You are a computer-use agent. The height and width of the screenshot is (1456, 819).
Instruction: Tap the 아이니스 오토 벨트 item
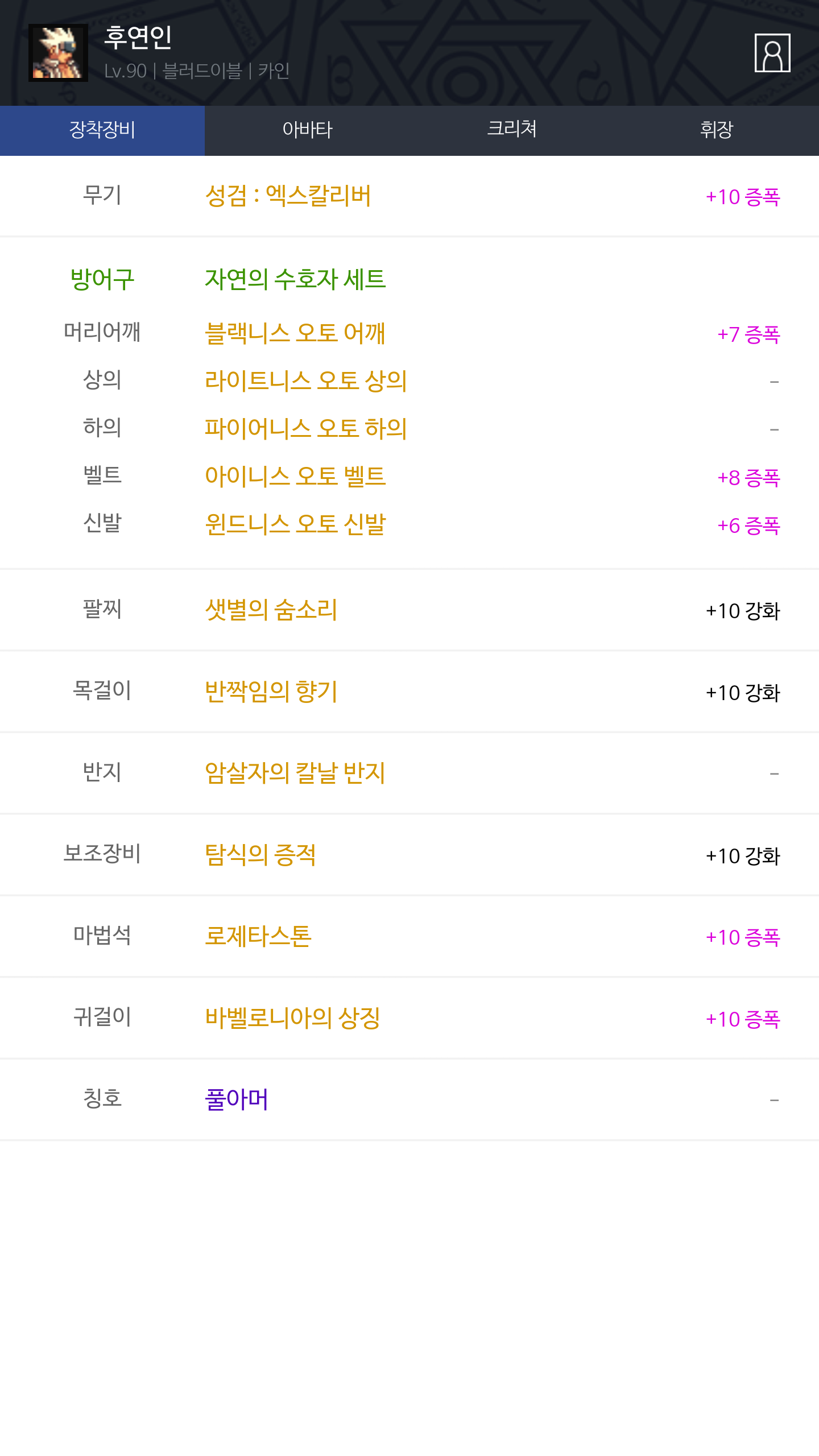point(295,477)
